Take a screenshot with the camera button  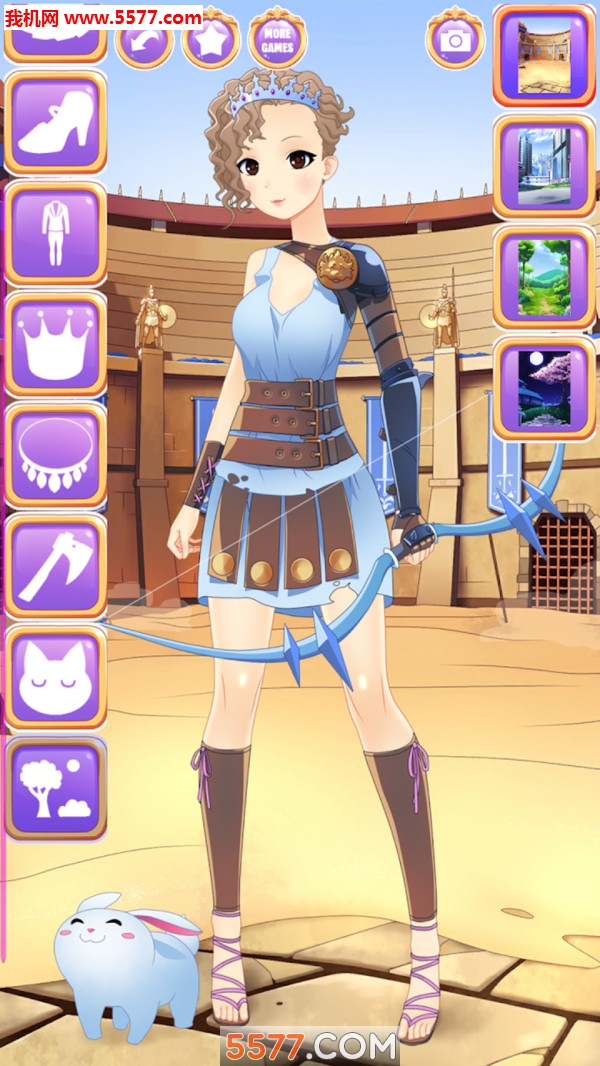pyautogui.click(x=455, y=40)
